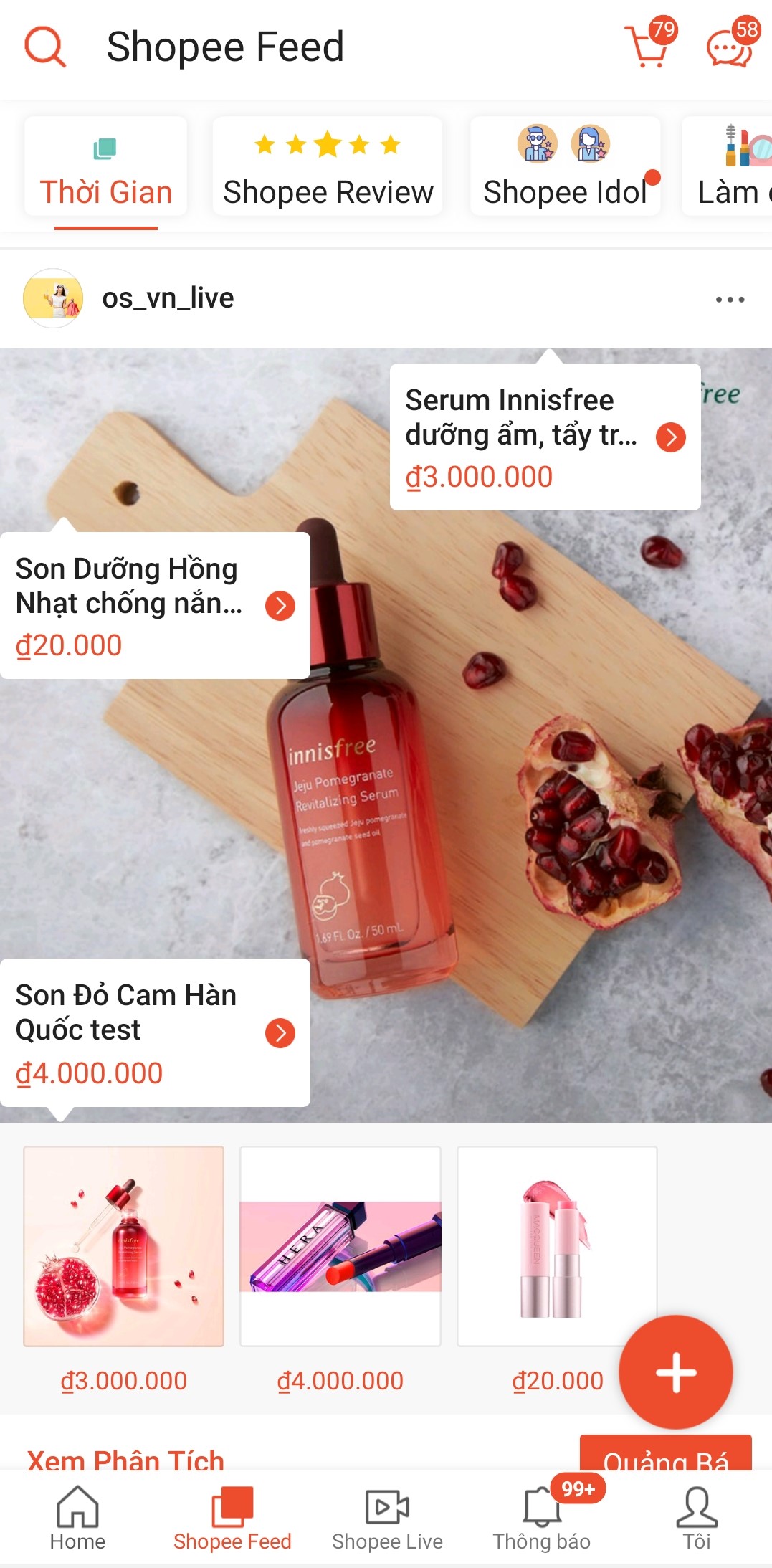Open the Son Đỏ Cam Hàn Quốc tag
Image resolution: width=772 pixels, height=1568 pixels.
coord(155,1032)
